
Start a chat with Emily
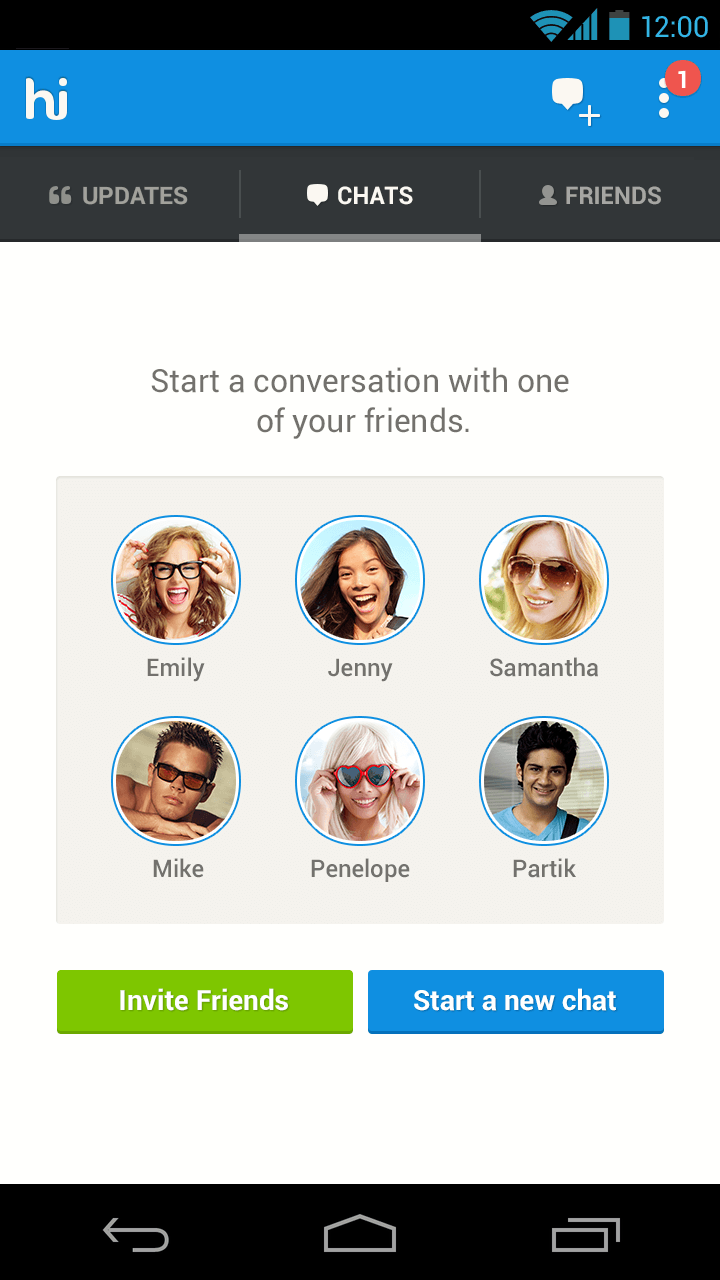pos(176,579)
